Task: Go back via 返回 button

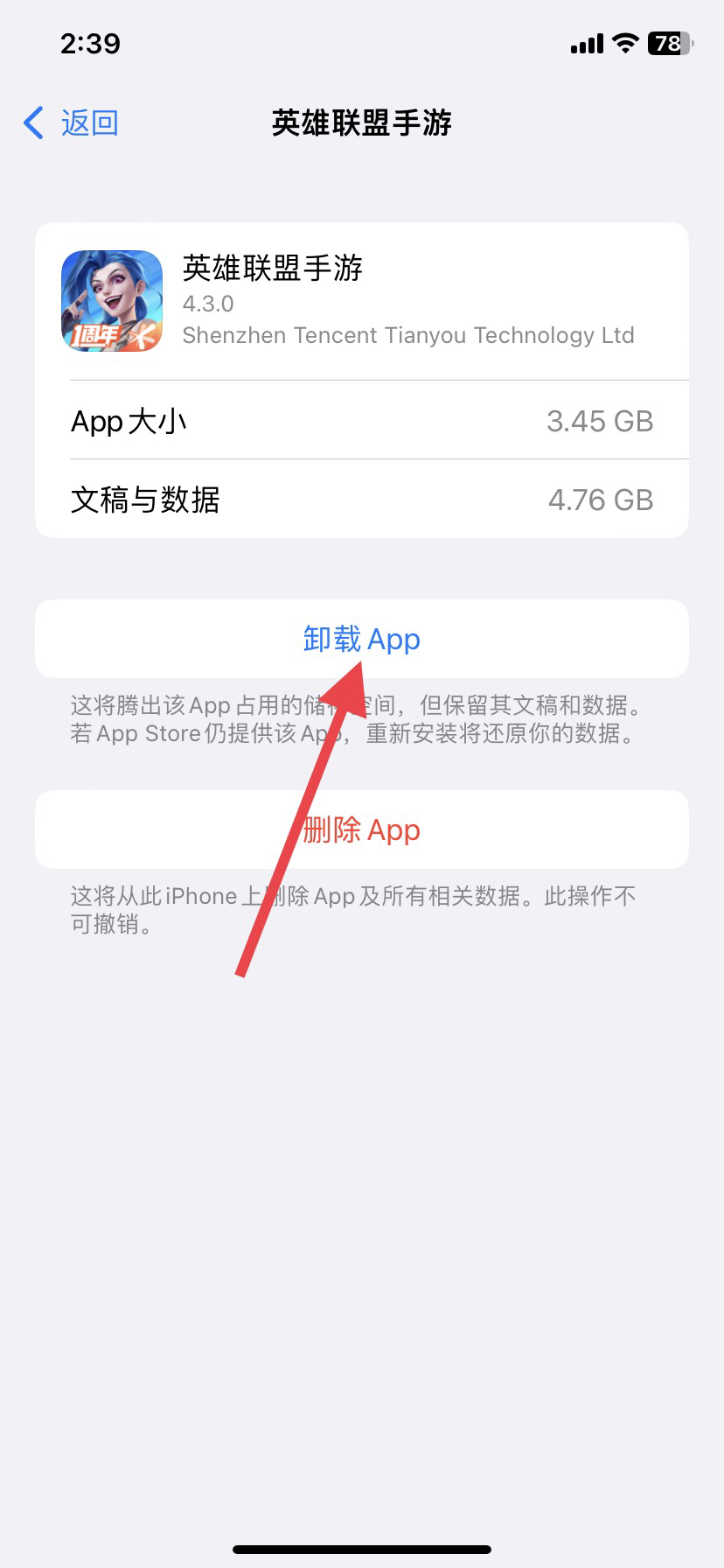Action: [72, 123]
